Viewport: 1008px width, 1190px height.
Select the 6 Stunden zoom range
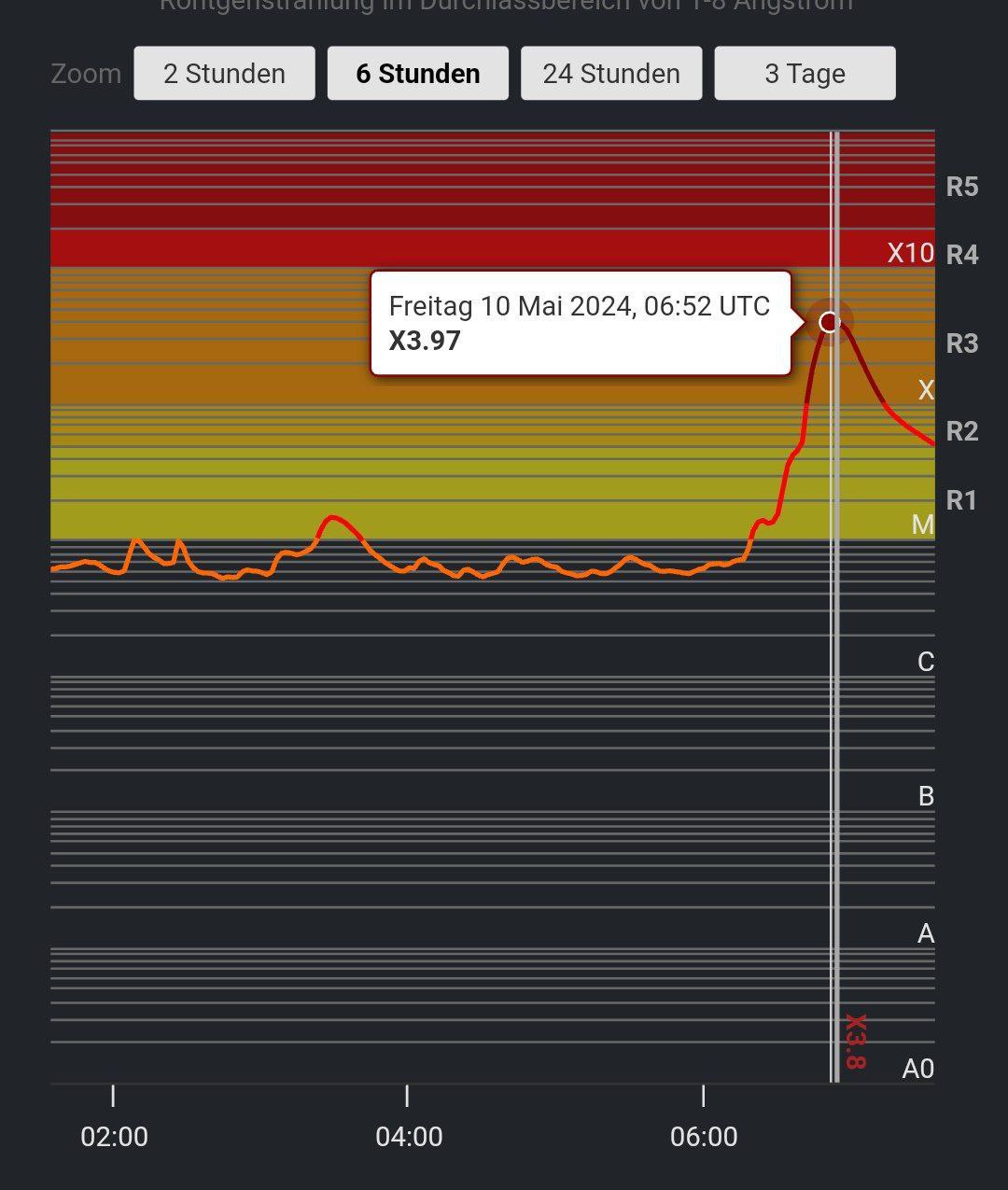[x=417, y=74]
